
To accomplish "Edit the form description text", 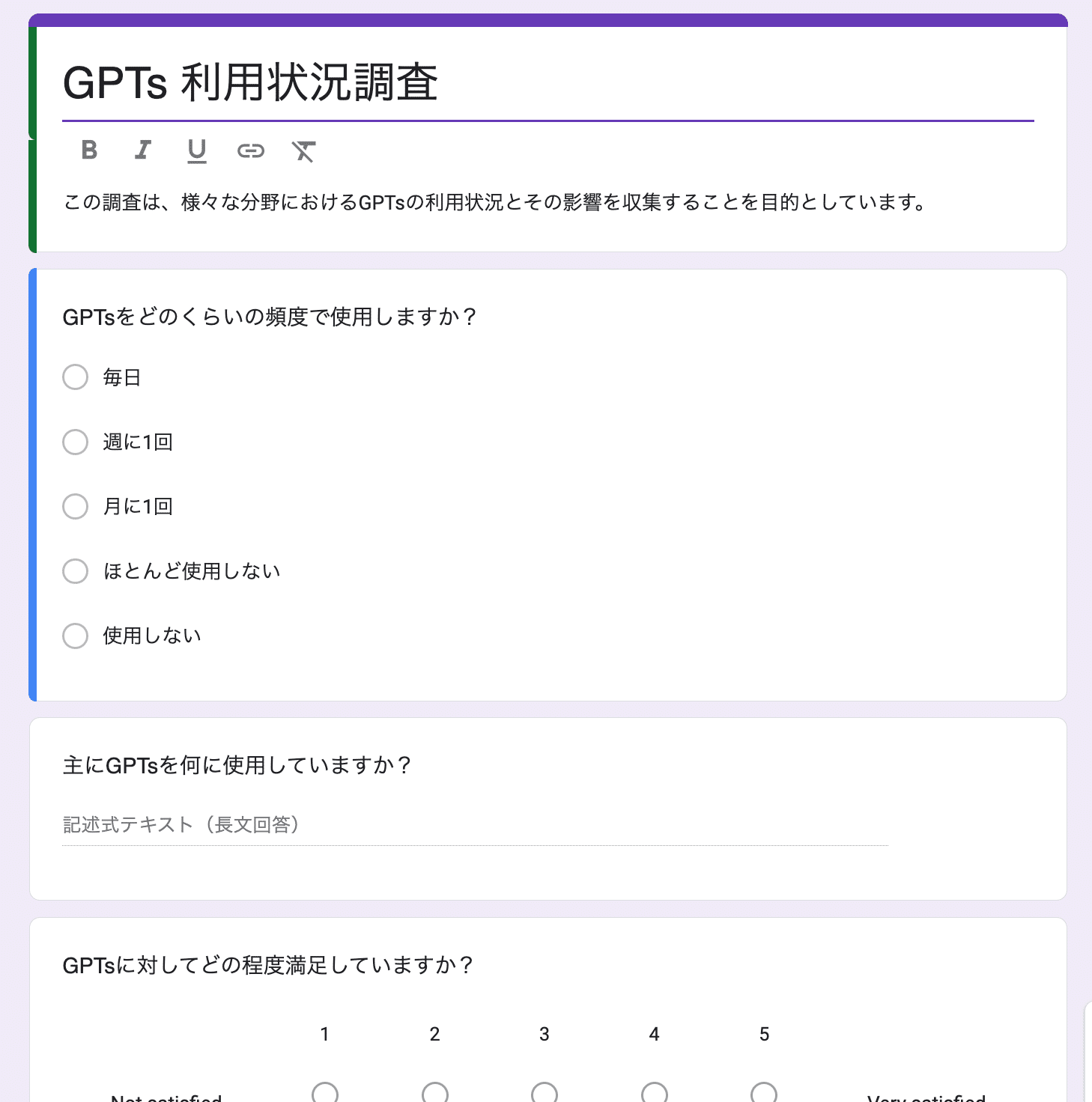I will point(494,202).
